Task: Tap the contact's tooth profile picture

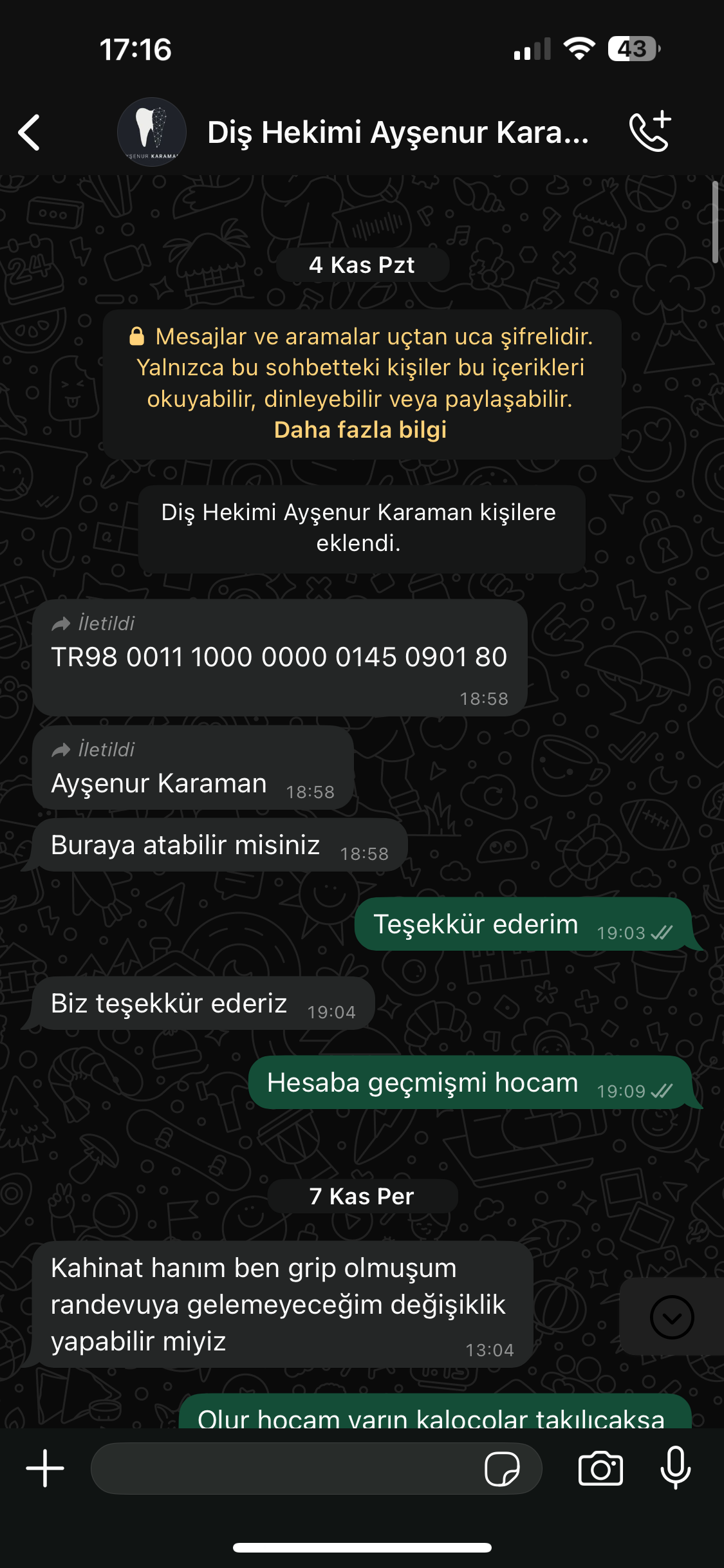Action: (152, 133)
